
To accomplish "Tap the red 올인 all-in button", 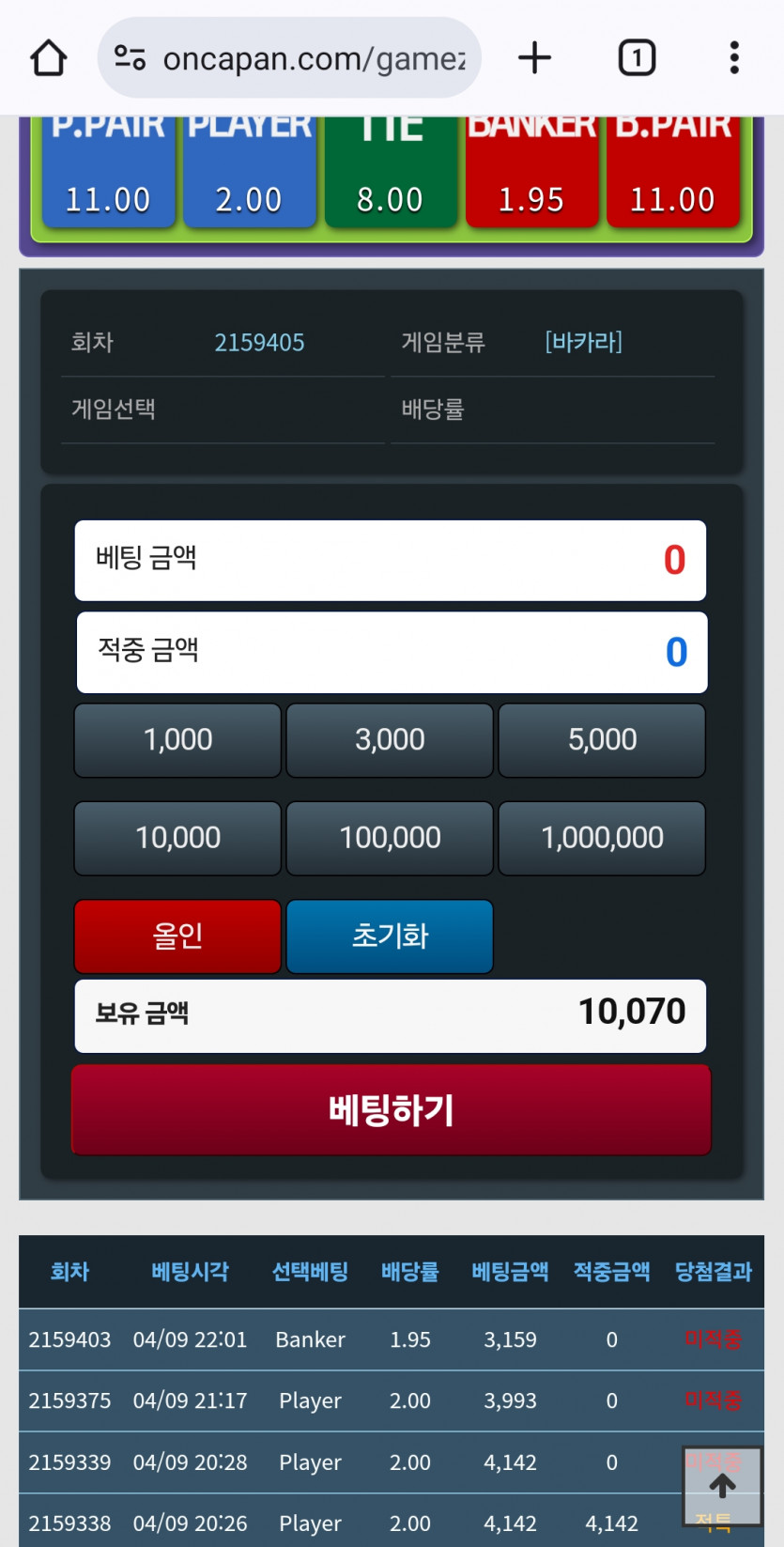I will tap(177, 936).
